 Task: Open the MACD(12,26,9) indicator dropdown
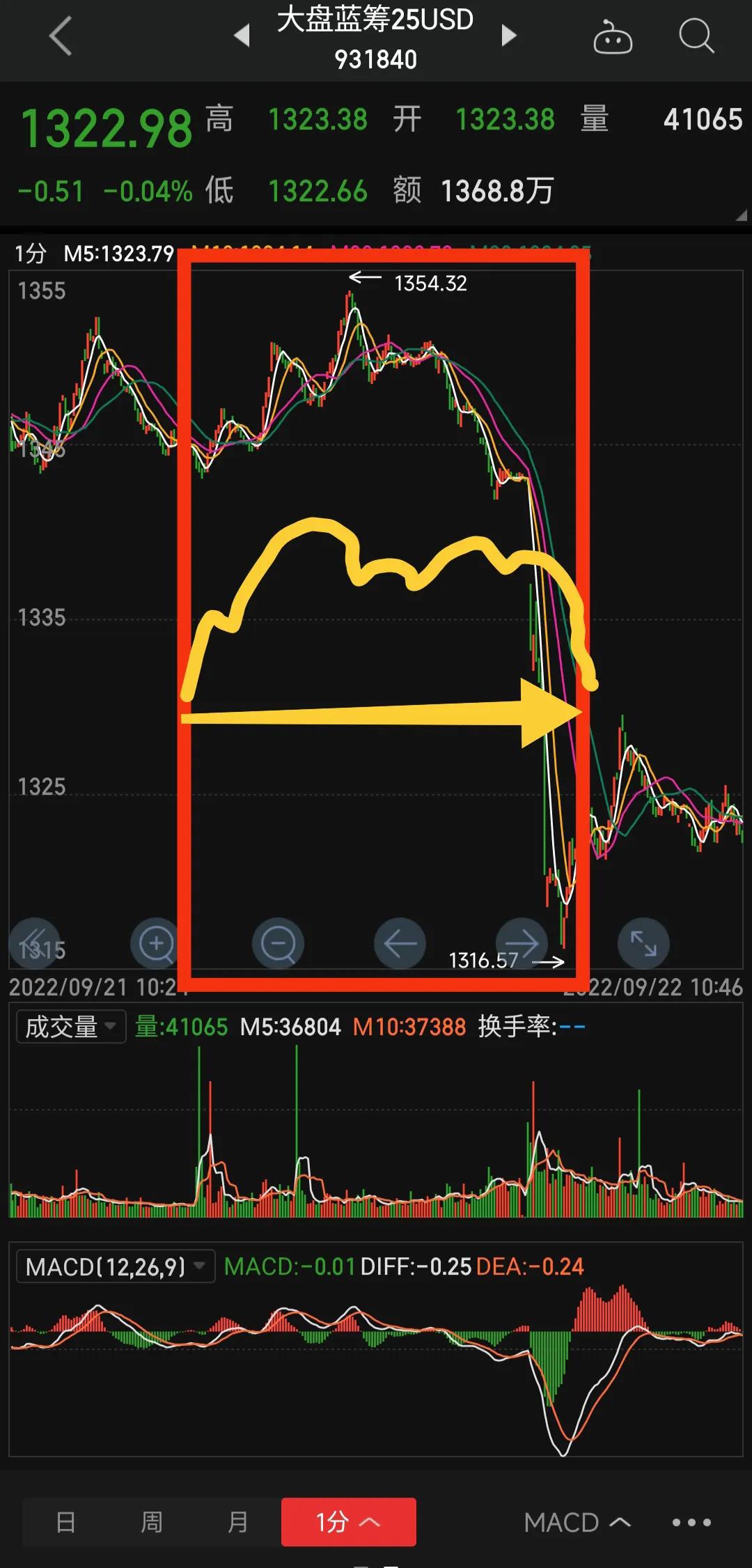(x=115, y=1266)
